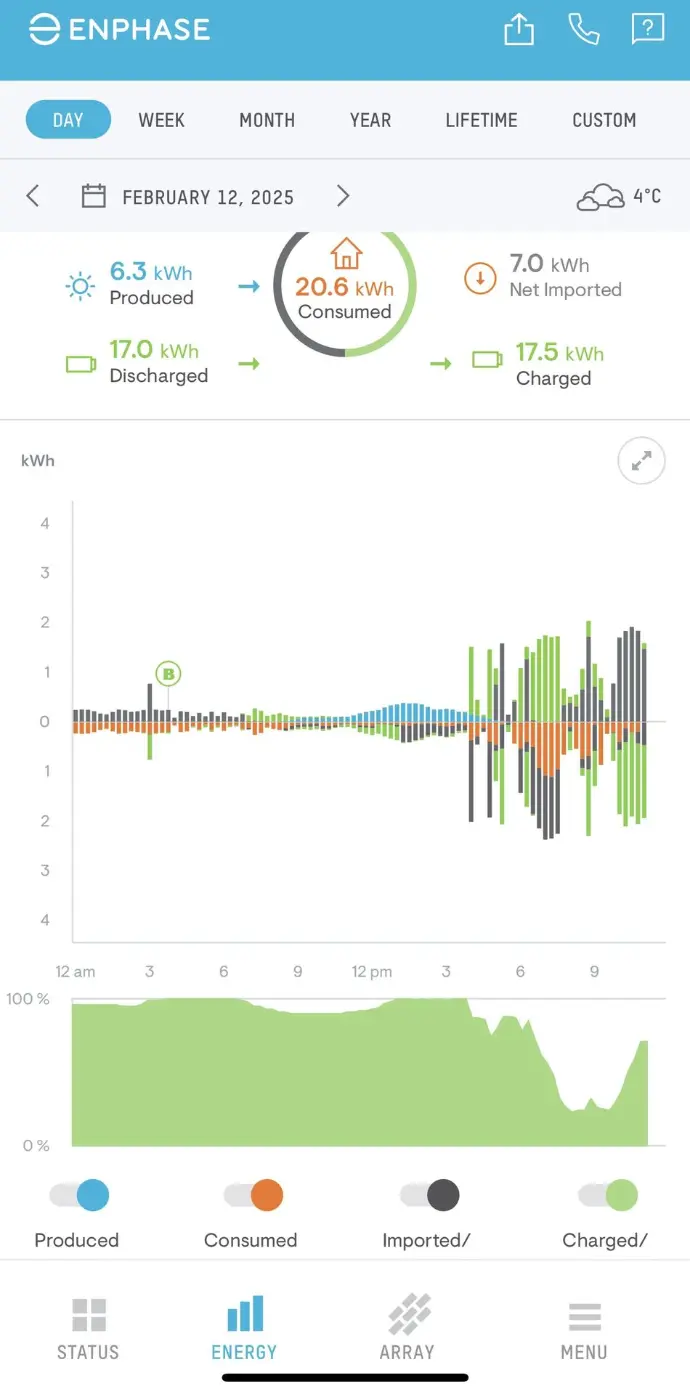
Task: Switch to the WEEK view
Action: click(x=162, y=120)
